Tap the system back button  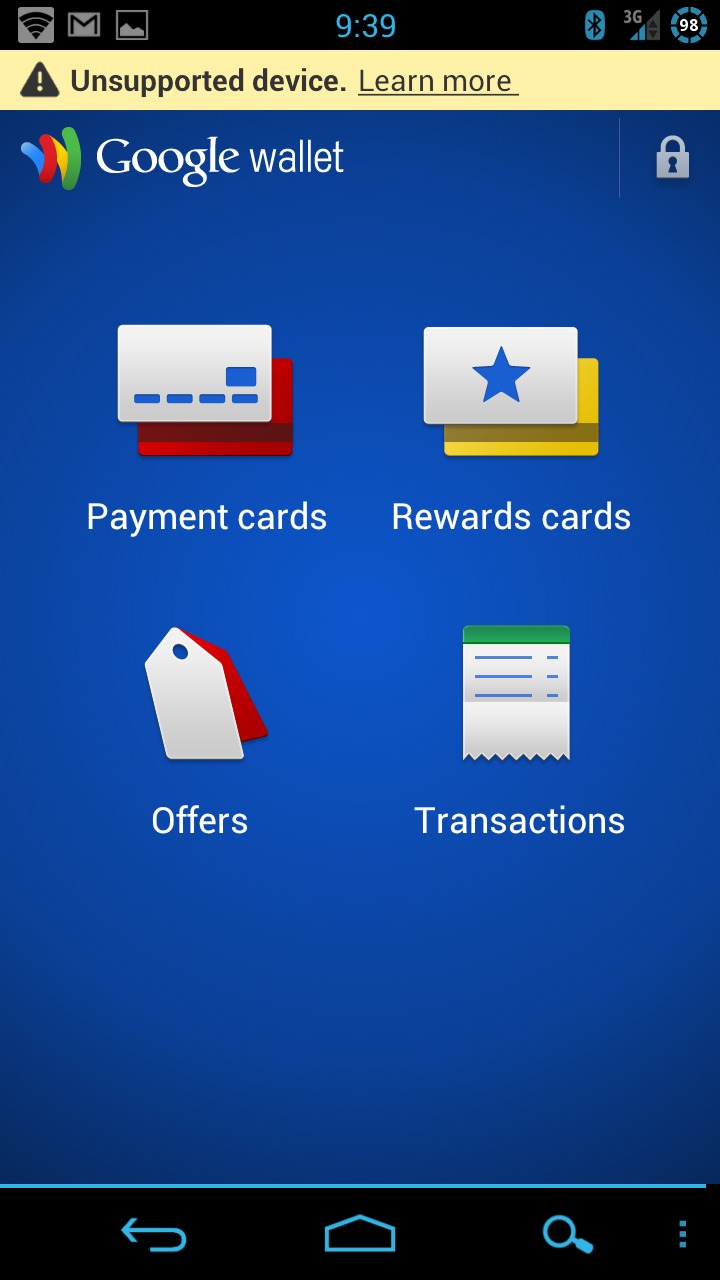pyautogui.click(x=153, y=1234)
